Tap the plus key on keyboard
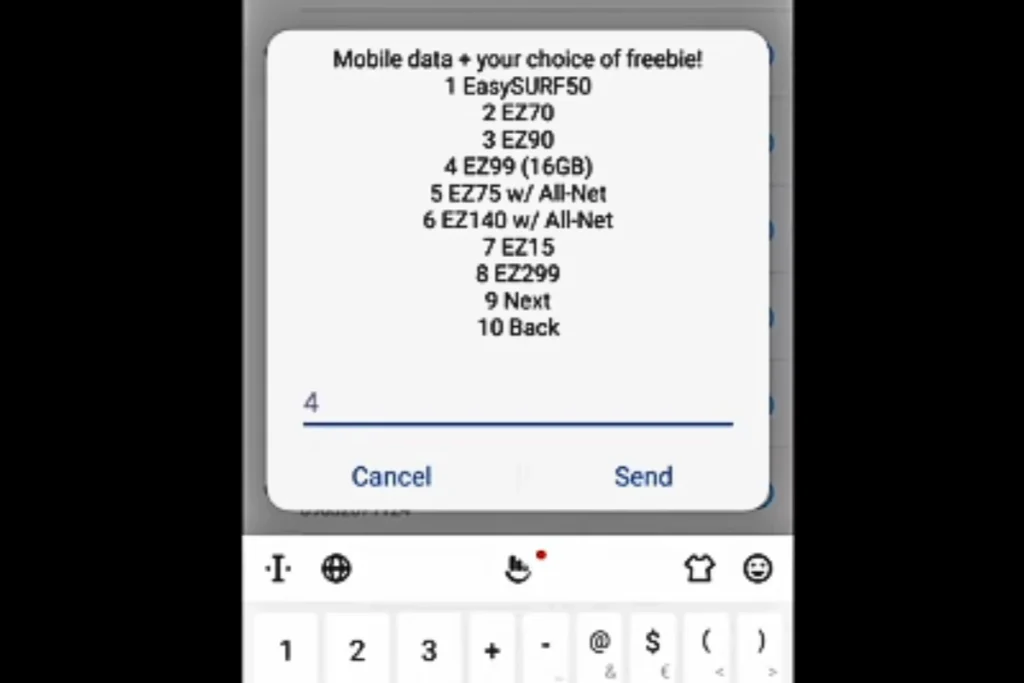This screenshot has width=1024, height=683. (492, 650)
